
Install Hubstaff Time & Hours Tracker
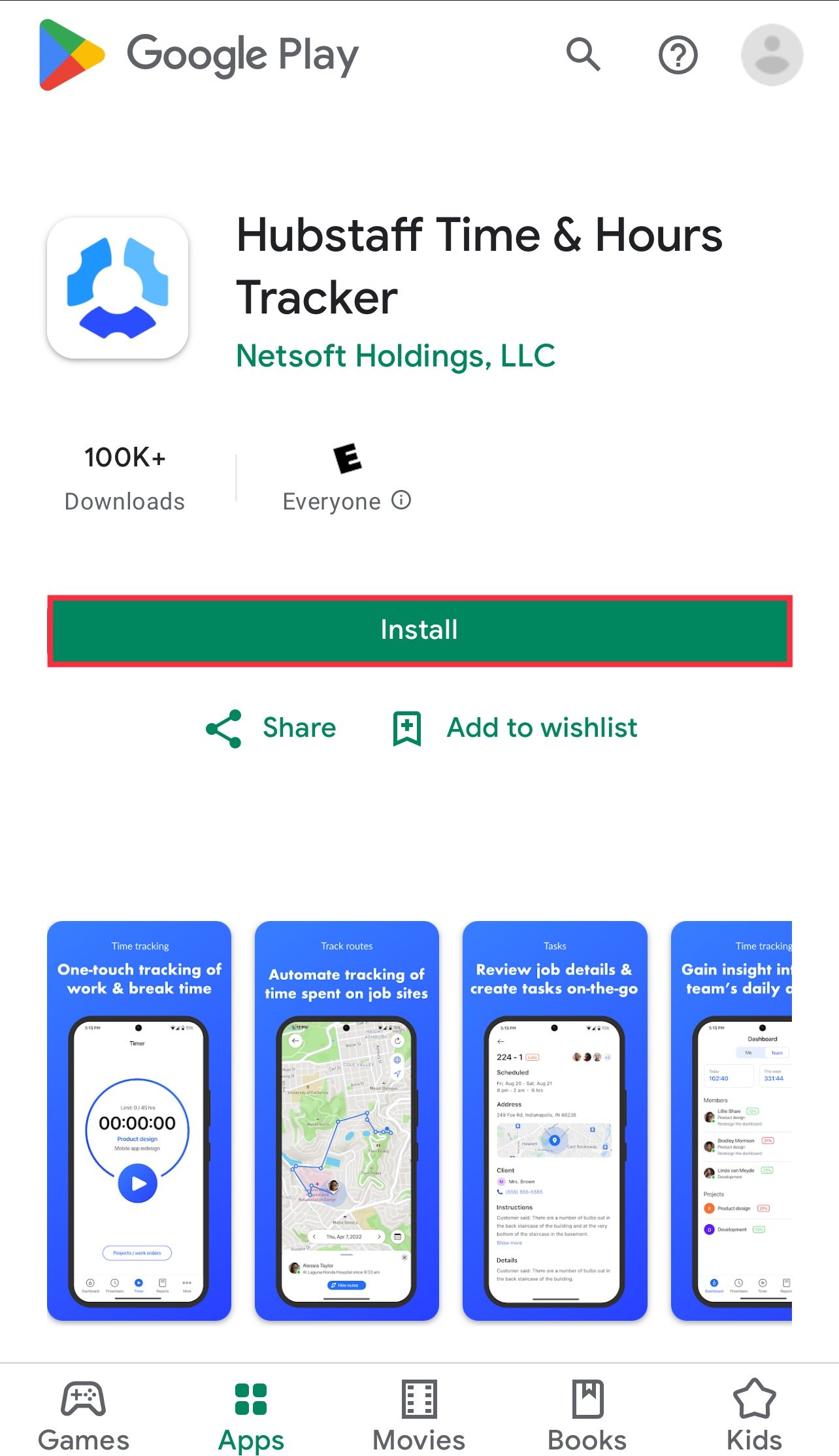[x=419, y=630]
